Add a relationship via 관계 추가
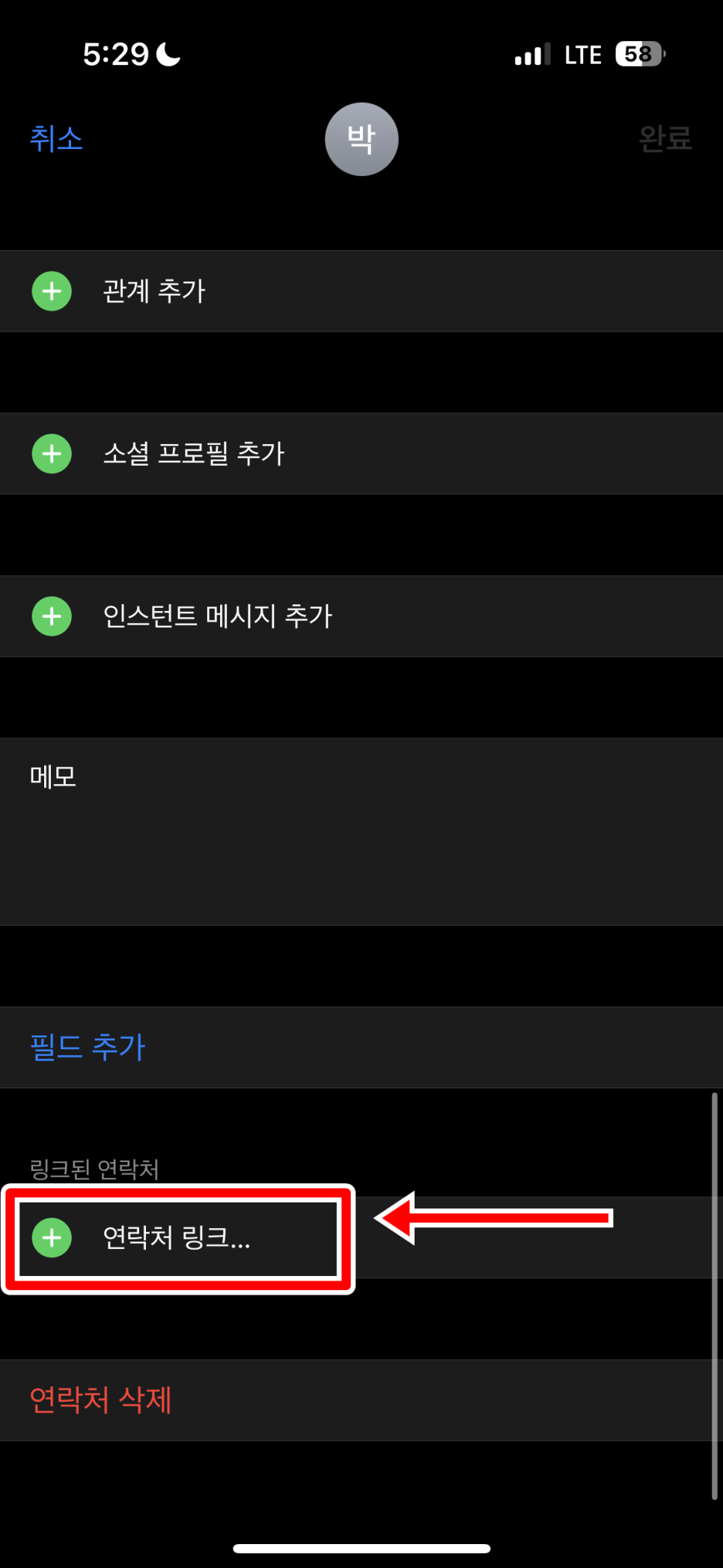Viewport: 723px width, 1568px height. point(361,291)
